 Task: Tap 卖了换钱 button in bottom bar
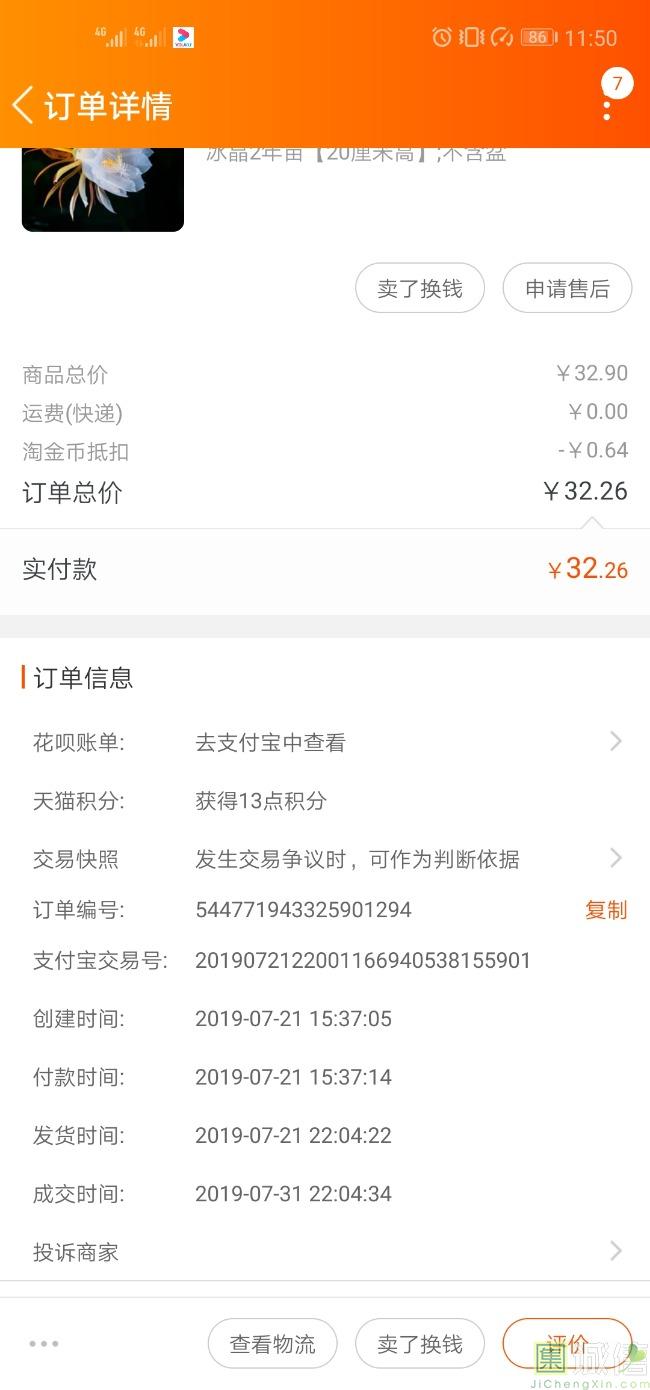coord(420,1344)
